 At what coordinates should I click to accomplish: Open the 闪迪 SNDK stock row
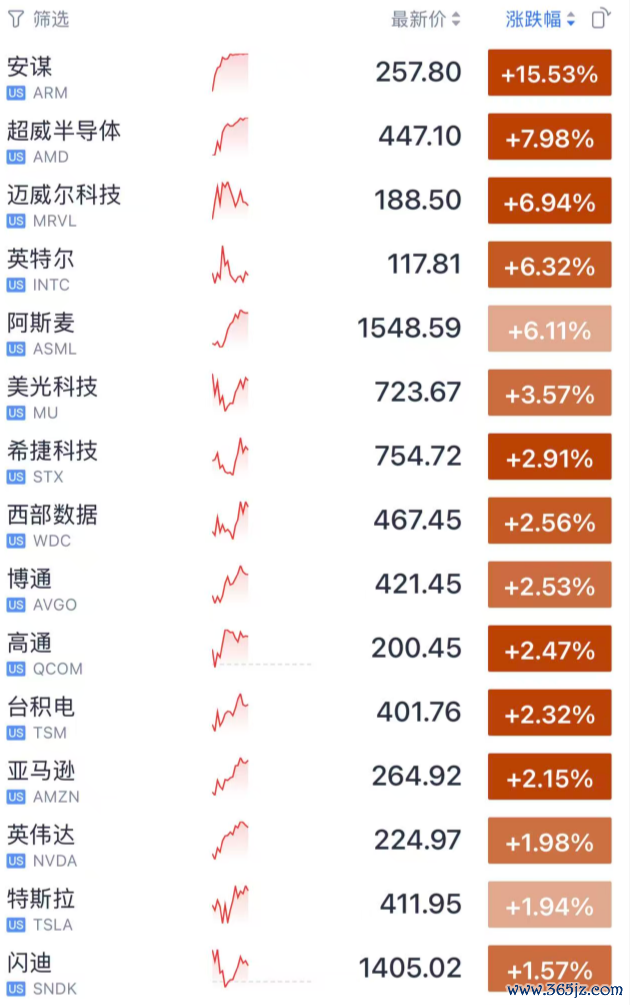click(x=309, y=969)
